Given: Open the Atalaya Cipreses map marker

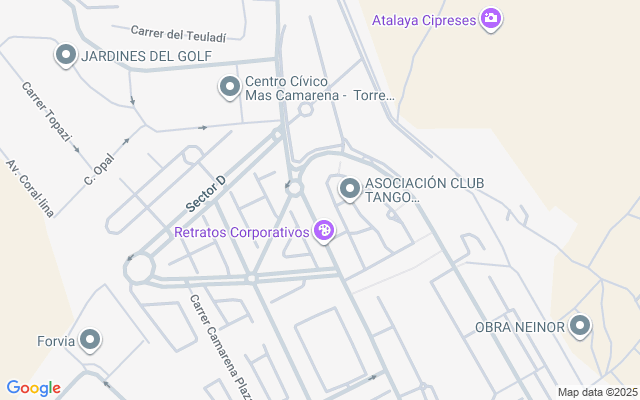Looking at the screenshot, I should (490, 19).
